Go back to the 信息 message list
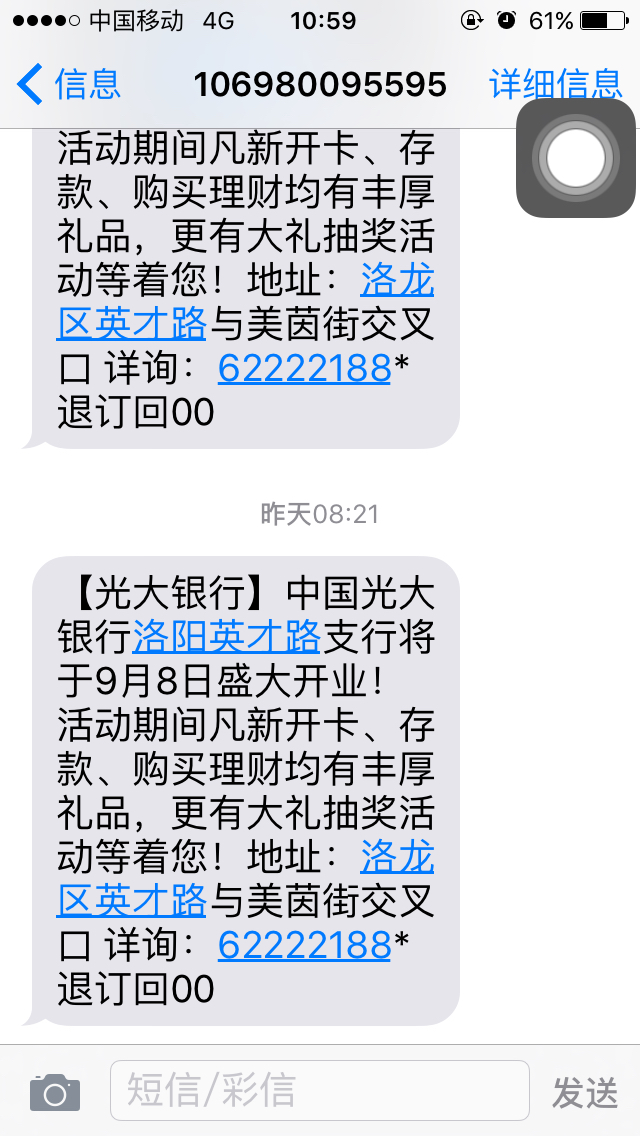The height and width of the screenshot is (1136, 640). click(x=70, y=84)
